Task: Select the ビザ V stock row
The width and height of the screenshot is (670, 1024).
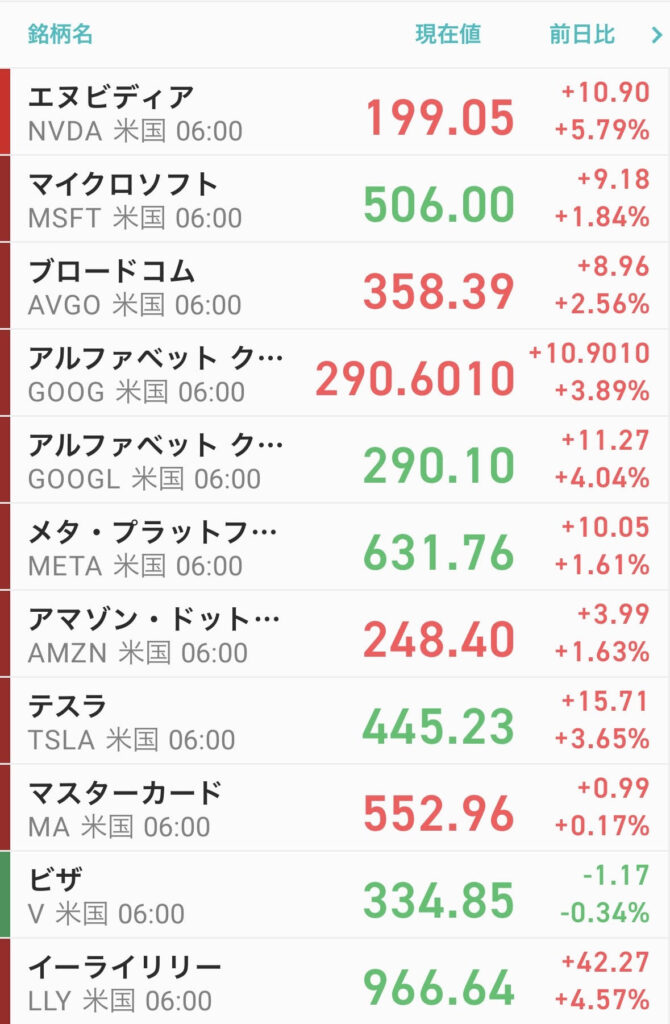Action: click(335, 895)
